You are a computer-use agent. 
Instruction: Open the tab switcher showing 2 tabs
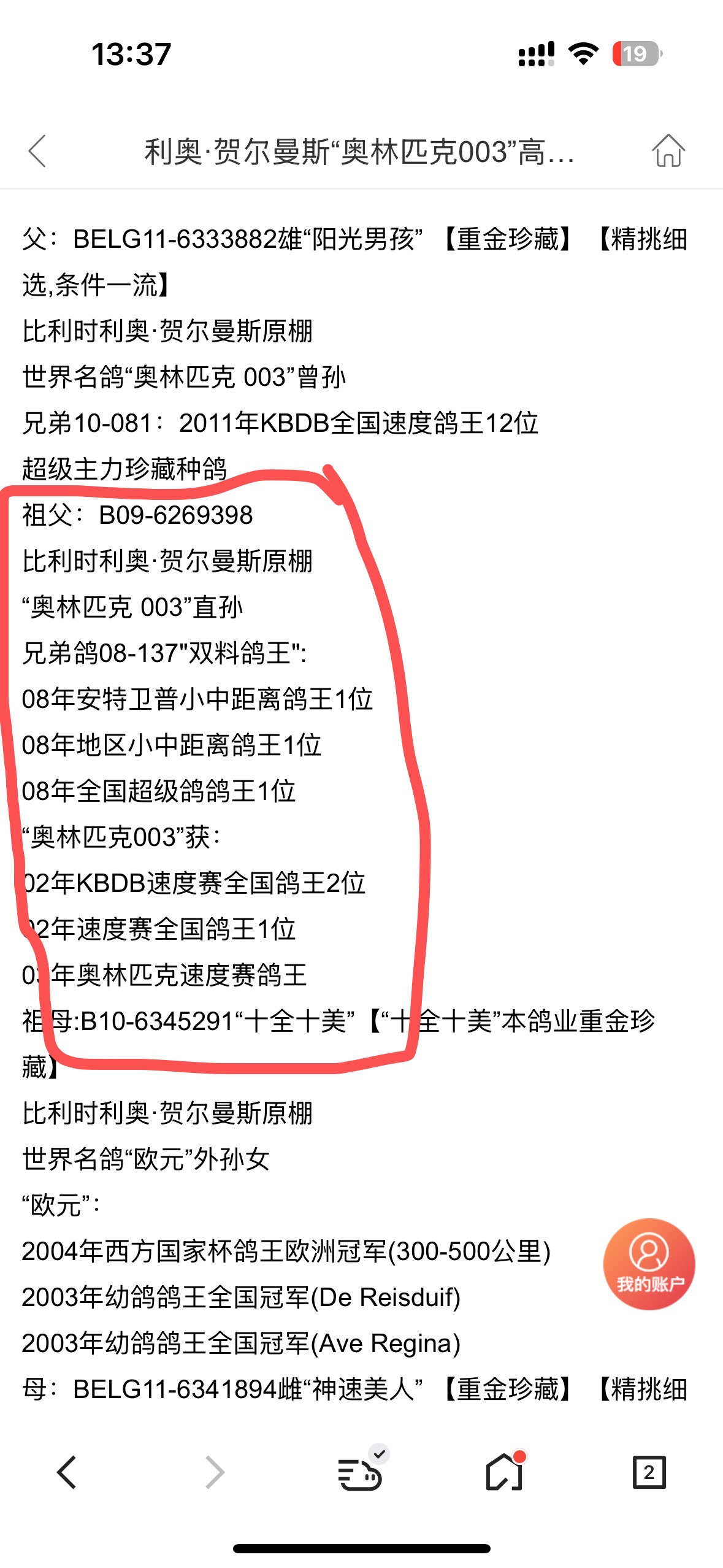tap(649, 1472)
